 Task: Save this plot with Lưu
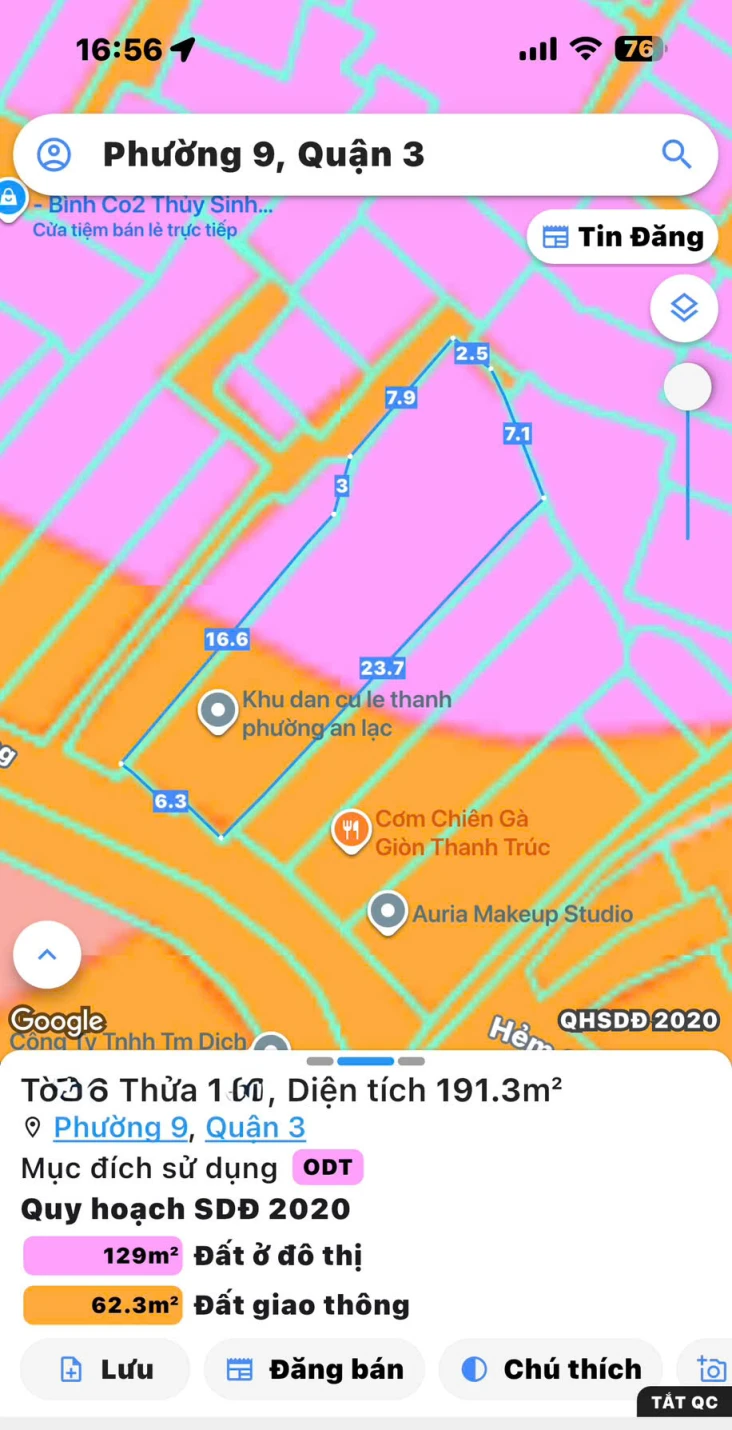point(106,1369)
